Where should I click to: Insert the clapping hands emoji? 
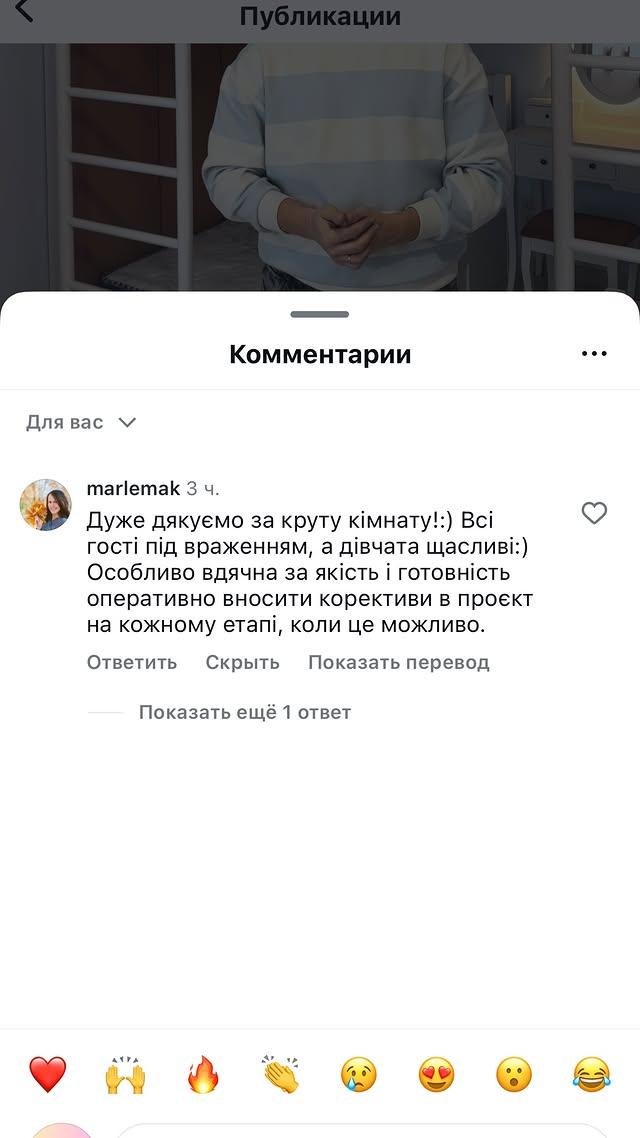point(281,1075)
